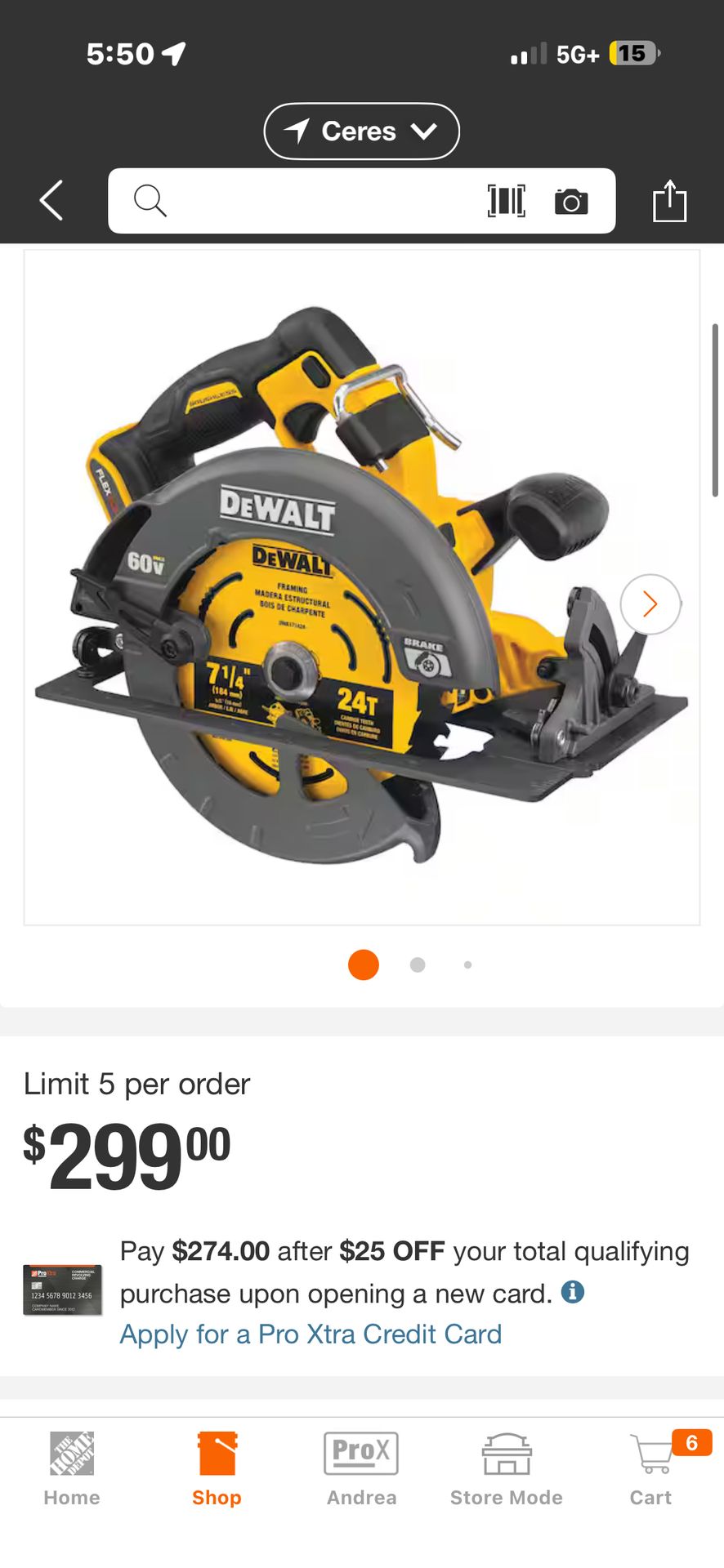Image resolution: width=724 pixels, height=1568 pixels.
Task: Apply for a Pro Xtra Credit Card
Action: point(311,1334)
